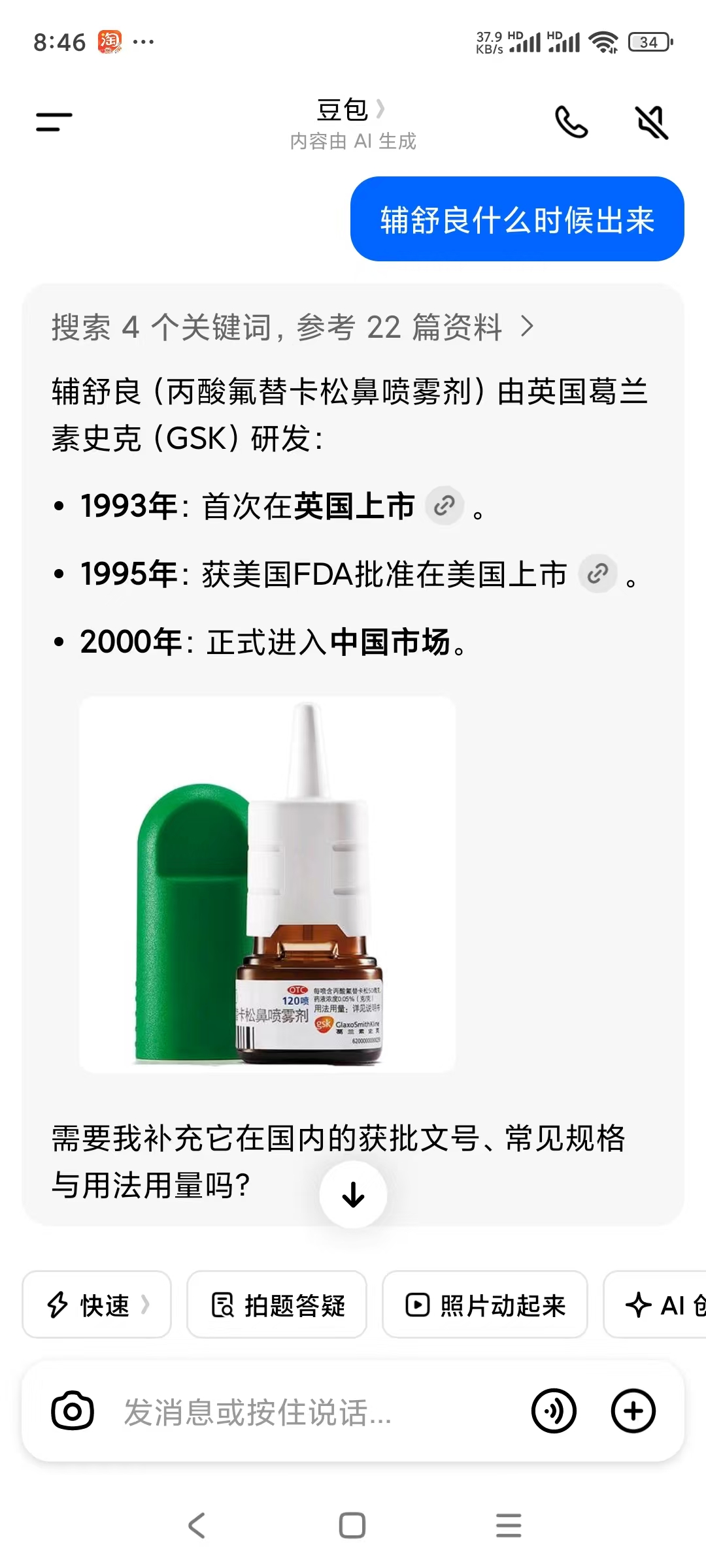Switch to voice input mode
This screenshot has height=1568, width=706.
(554, 1411)
